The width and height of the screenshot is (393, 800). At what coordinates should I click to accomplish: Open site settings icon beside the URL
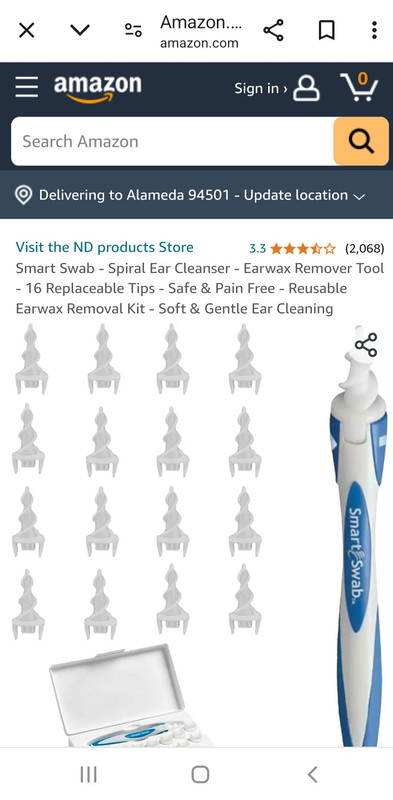(134, 31)
